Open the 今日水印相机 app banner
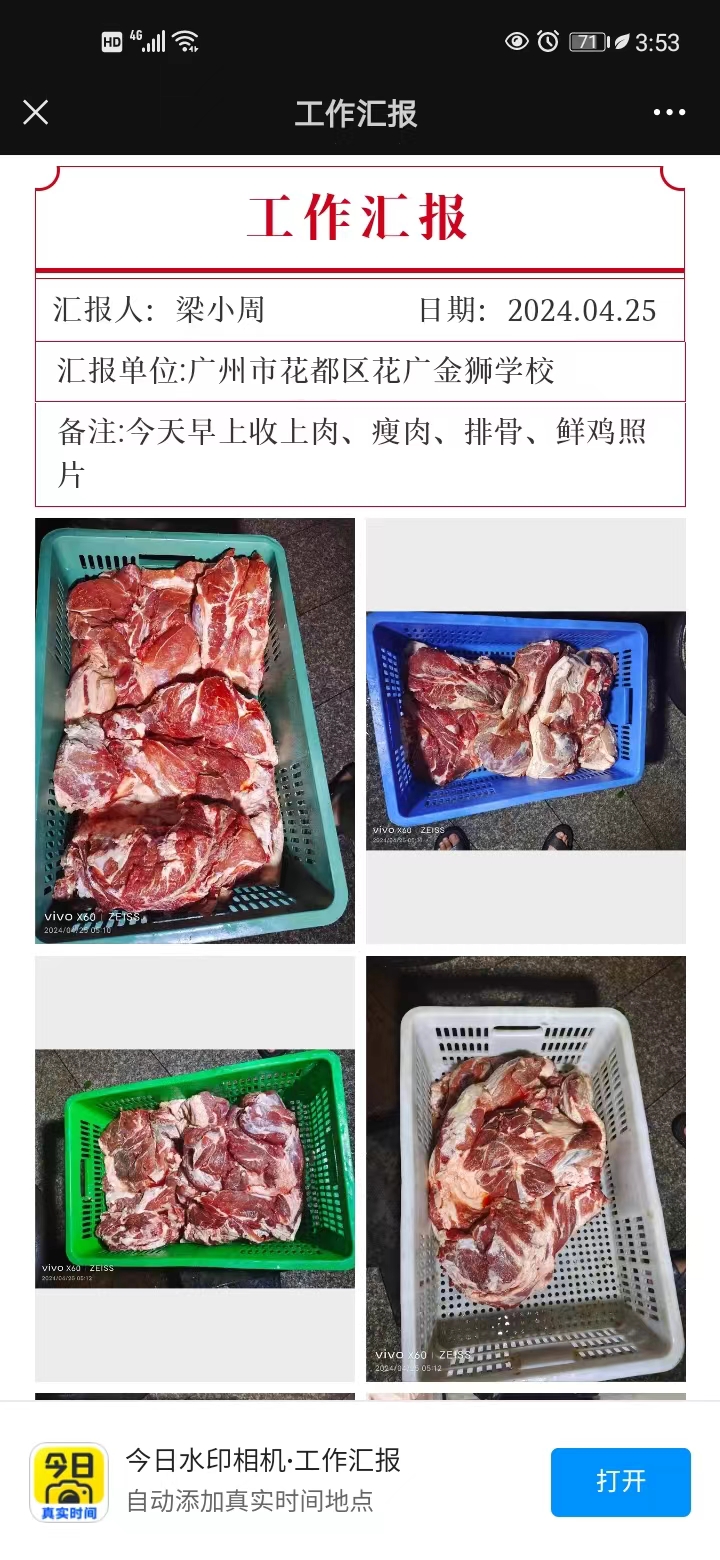 [263, 1480]
